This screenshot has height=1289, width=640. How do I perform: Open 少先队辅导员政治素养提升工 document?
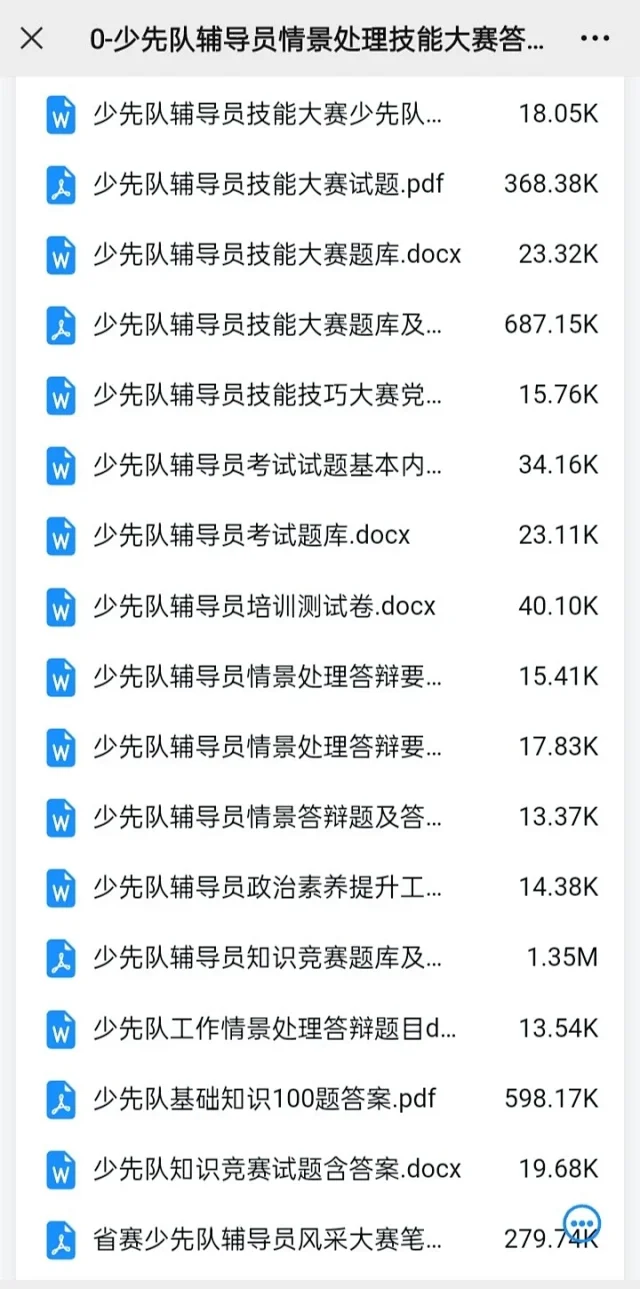(x=320, y=887)
